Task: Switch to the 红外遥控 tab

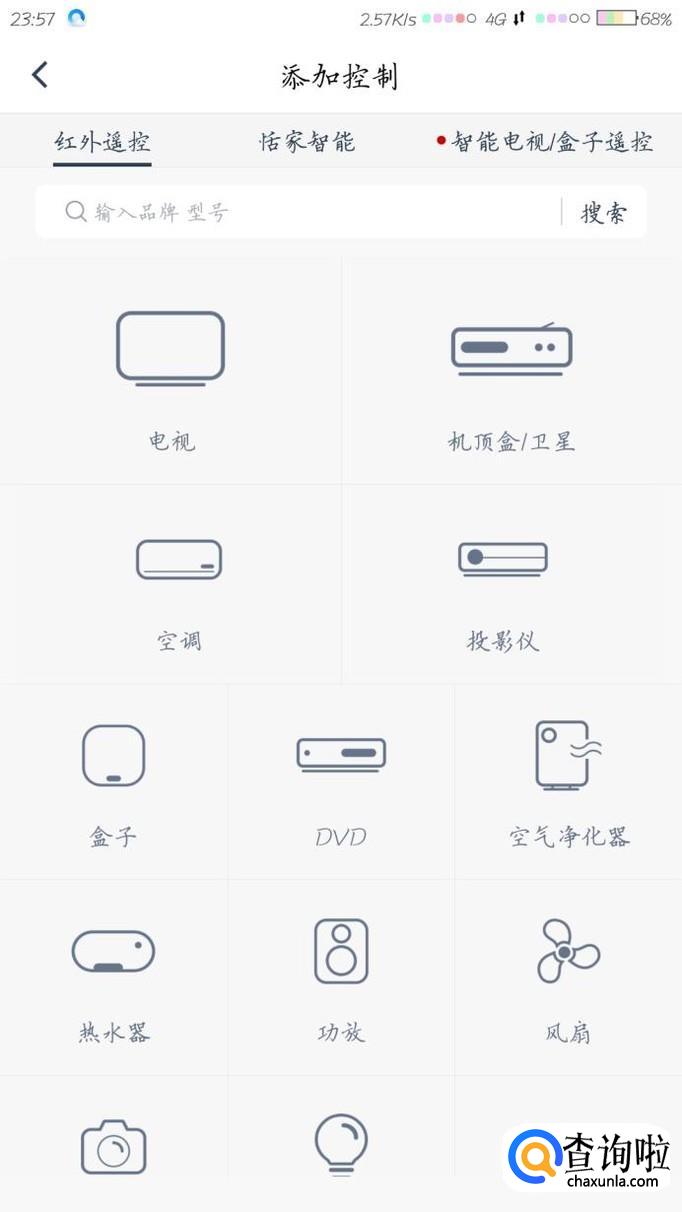Action: click(x=102, y=142)
